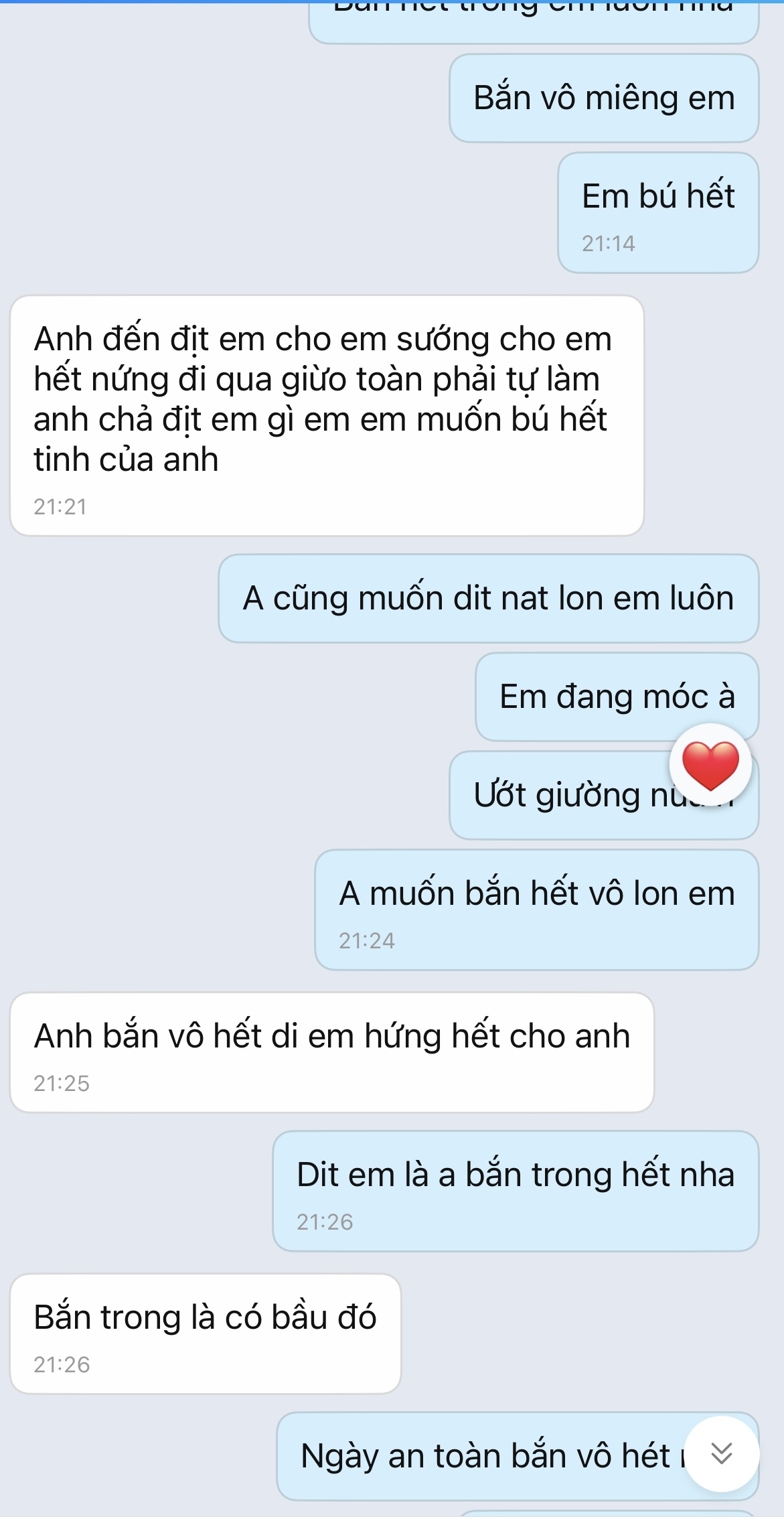
Task: Open the red heart reaction on the message
Action: pos(710,765)
